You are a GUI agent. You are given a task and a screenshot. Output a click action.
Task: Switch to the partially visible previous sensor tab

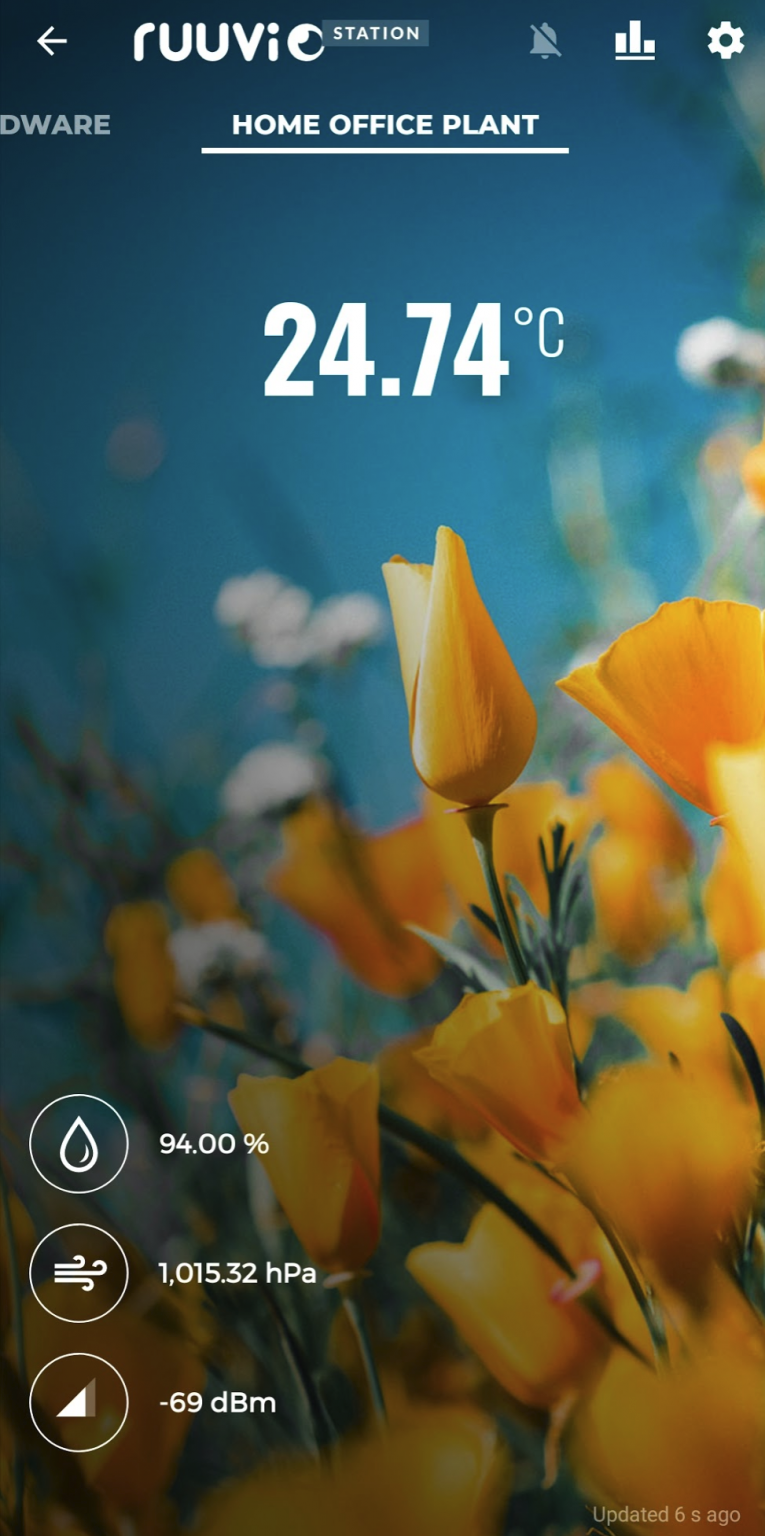[54, 125]
